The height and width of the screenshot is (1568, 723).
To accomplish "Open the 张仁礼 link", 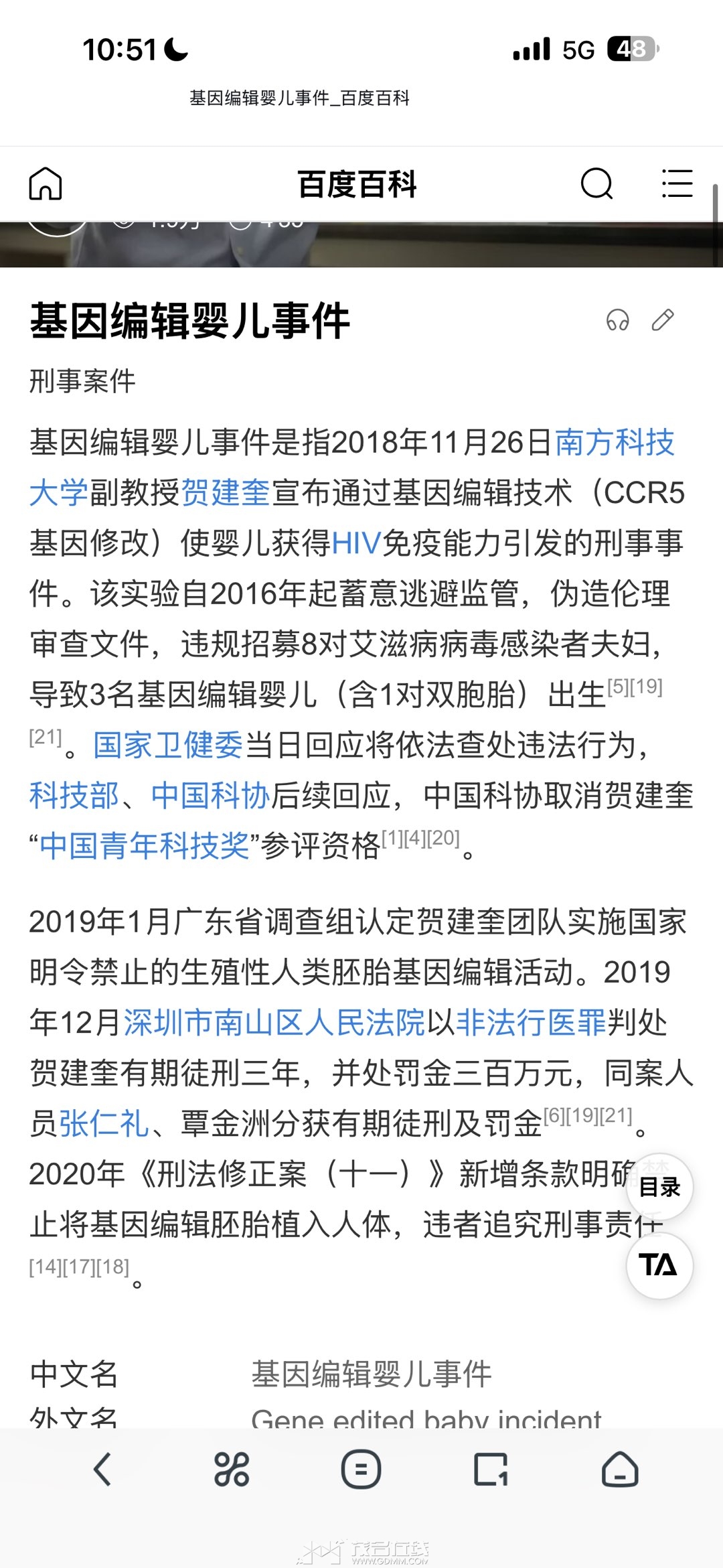I will pos(104,1123).
